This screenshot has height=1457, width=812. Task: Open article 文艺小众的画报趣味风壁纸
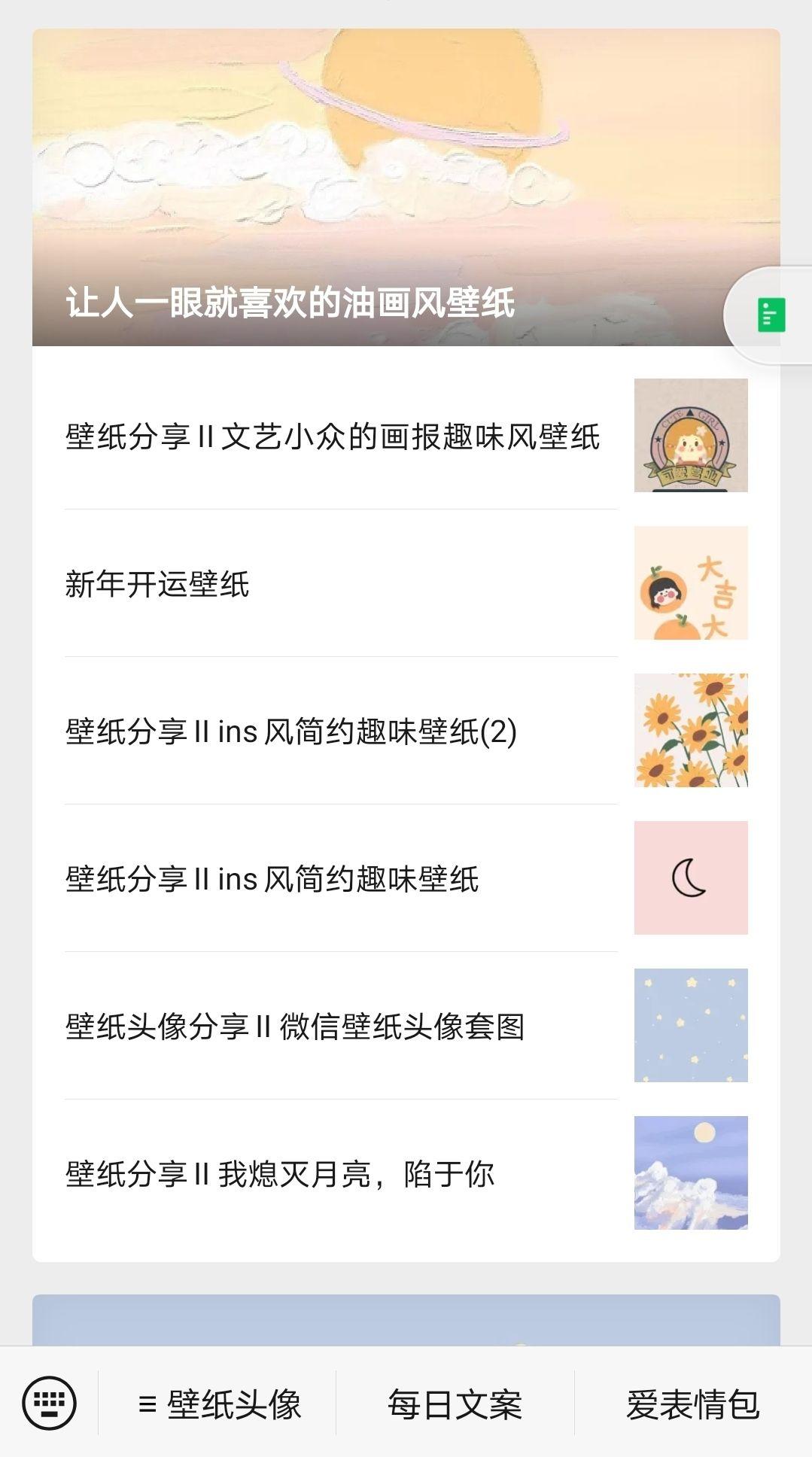[x=333, y=436]
